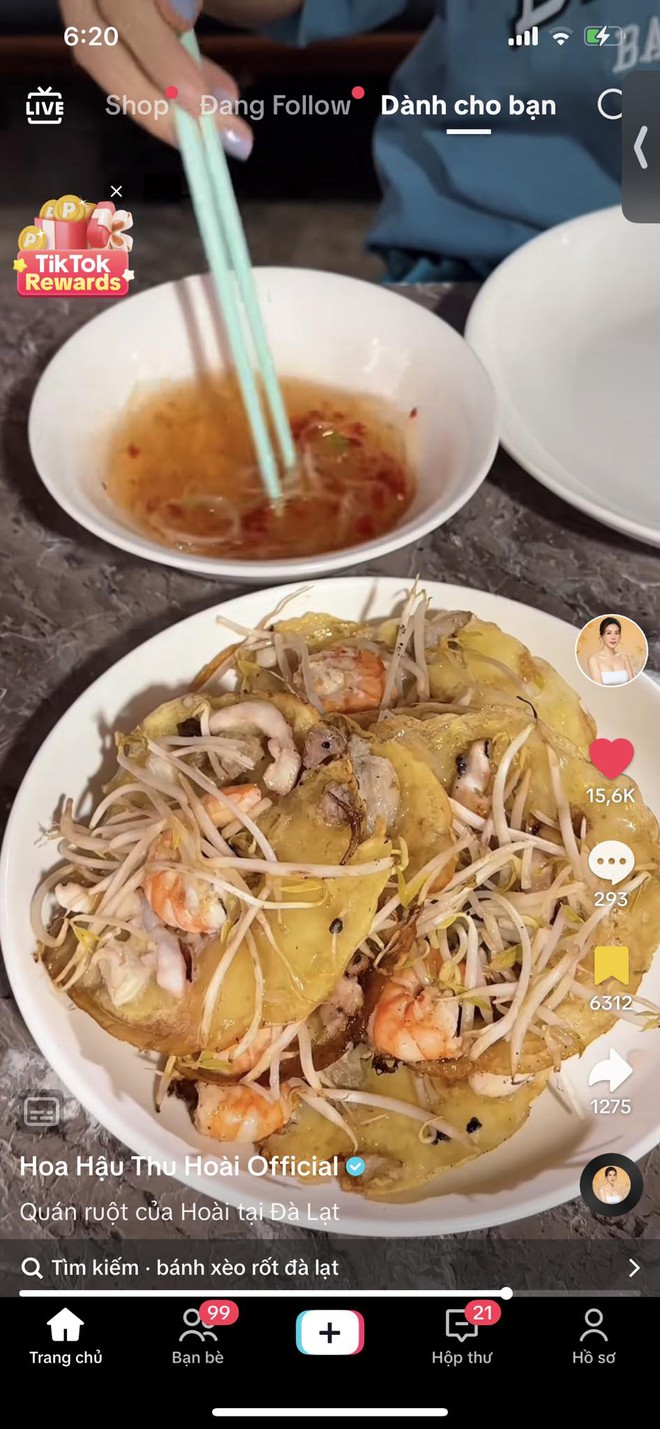Open the spinning sound disc
The width and height of the screenshot is (660, 1429).
point(611,1184)
